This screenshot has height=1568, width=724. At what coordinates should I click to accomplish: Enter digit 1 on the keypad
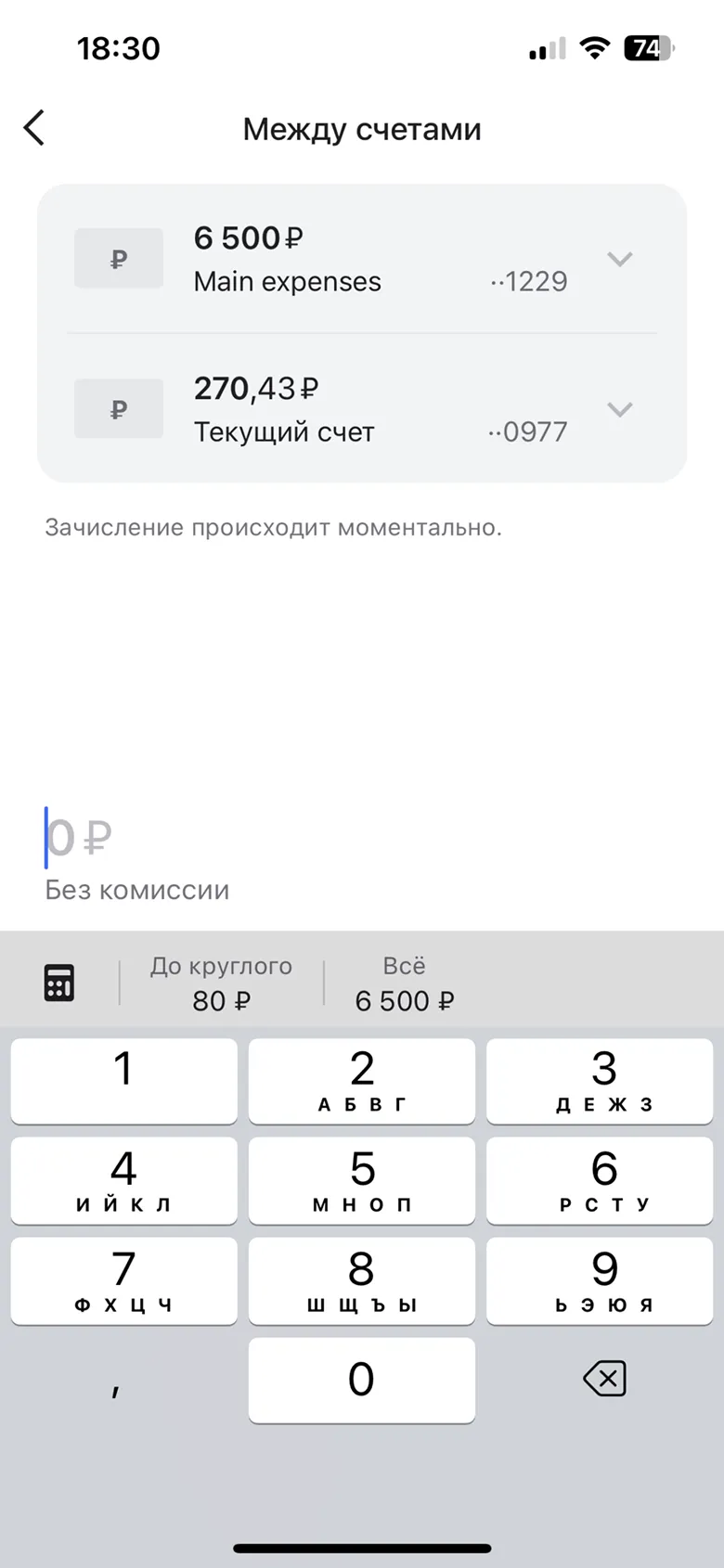click(x=123, y=1080)
